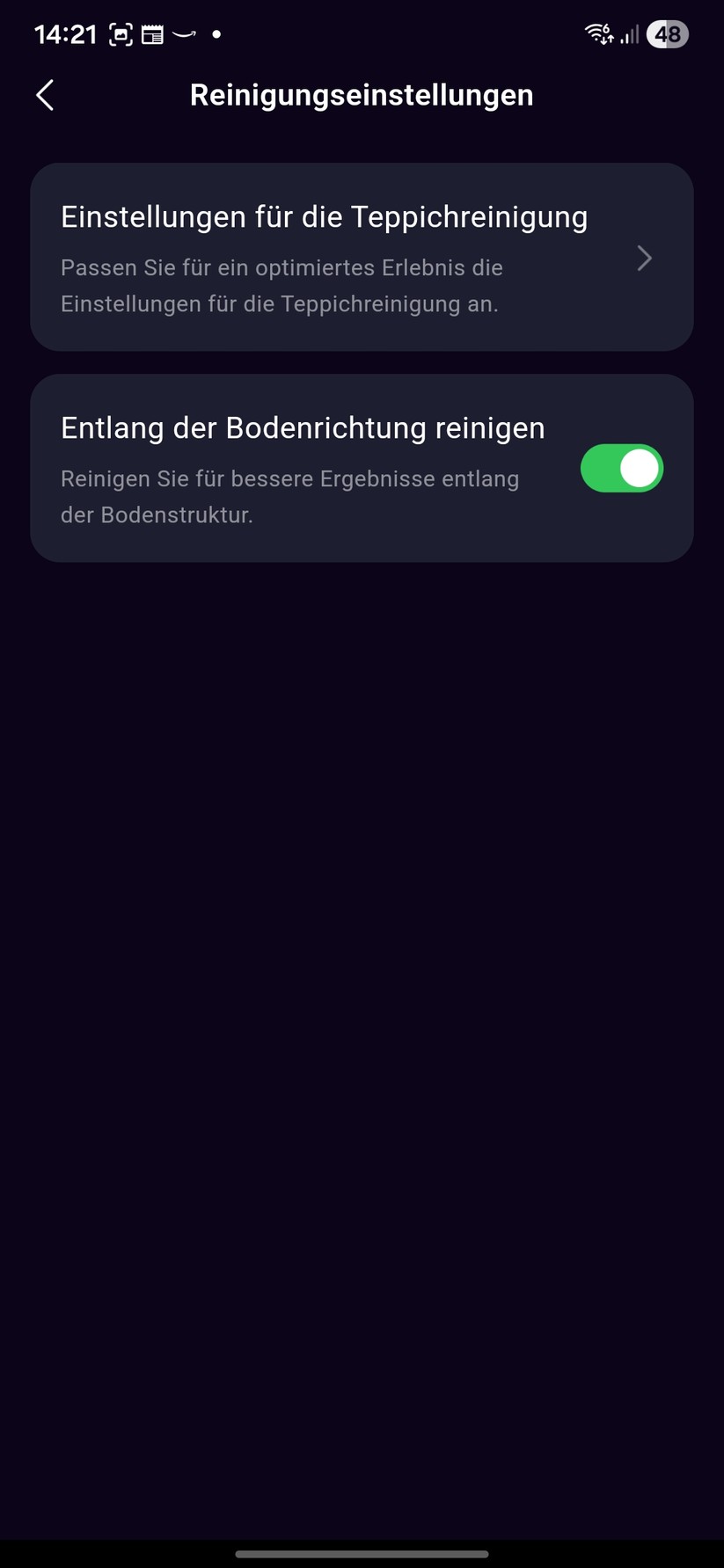Tap the Reinigungseinstellungen title
Viewport: 724px width, 1568px height.
[362, 94]
